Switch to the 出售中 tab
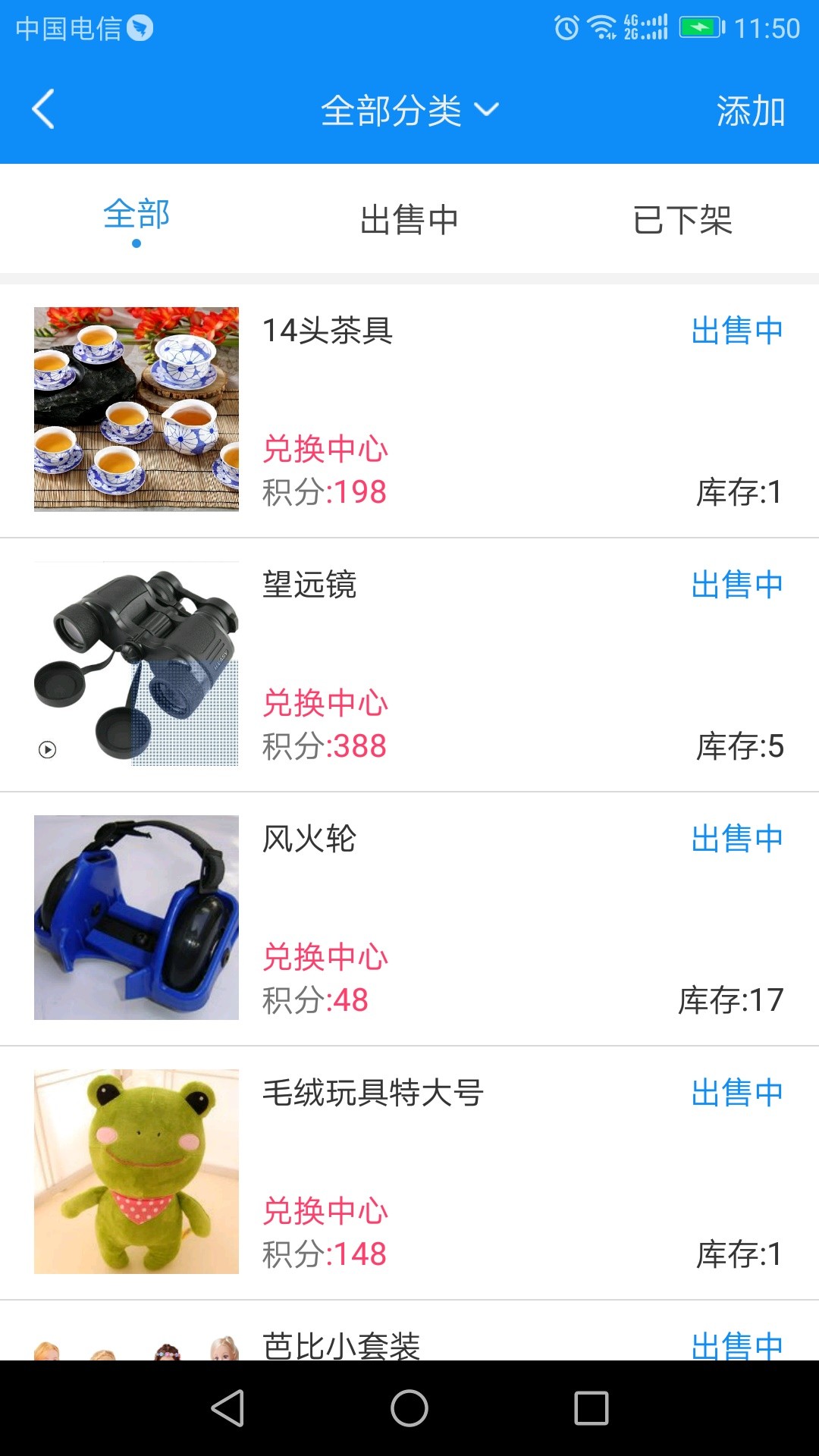 409,220
